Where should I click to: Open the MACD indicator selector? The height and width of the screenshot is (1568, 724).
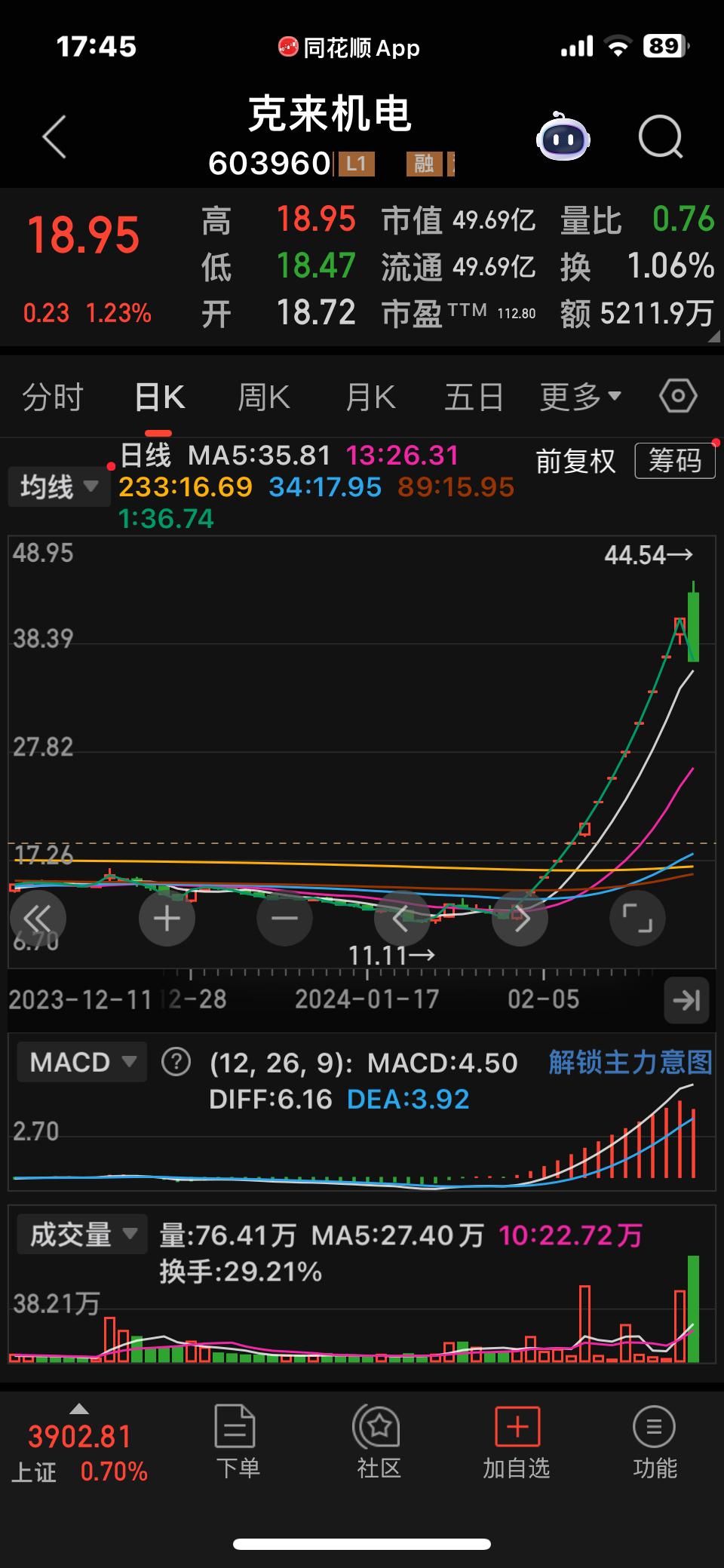click(82, 1062)
